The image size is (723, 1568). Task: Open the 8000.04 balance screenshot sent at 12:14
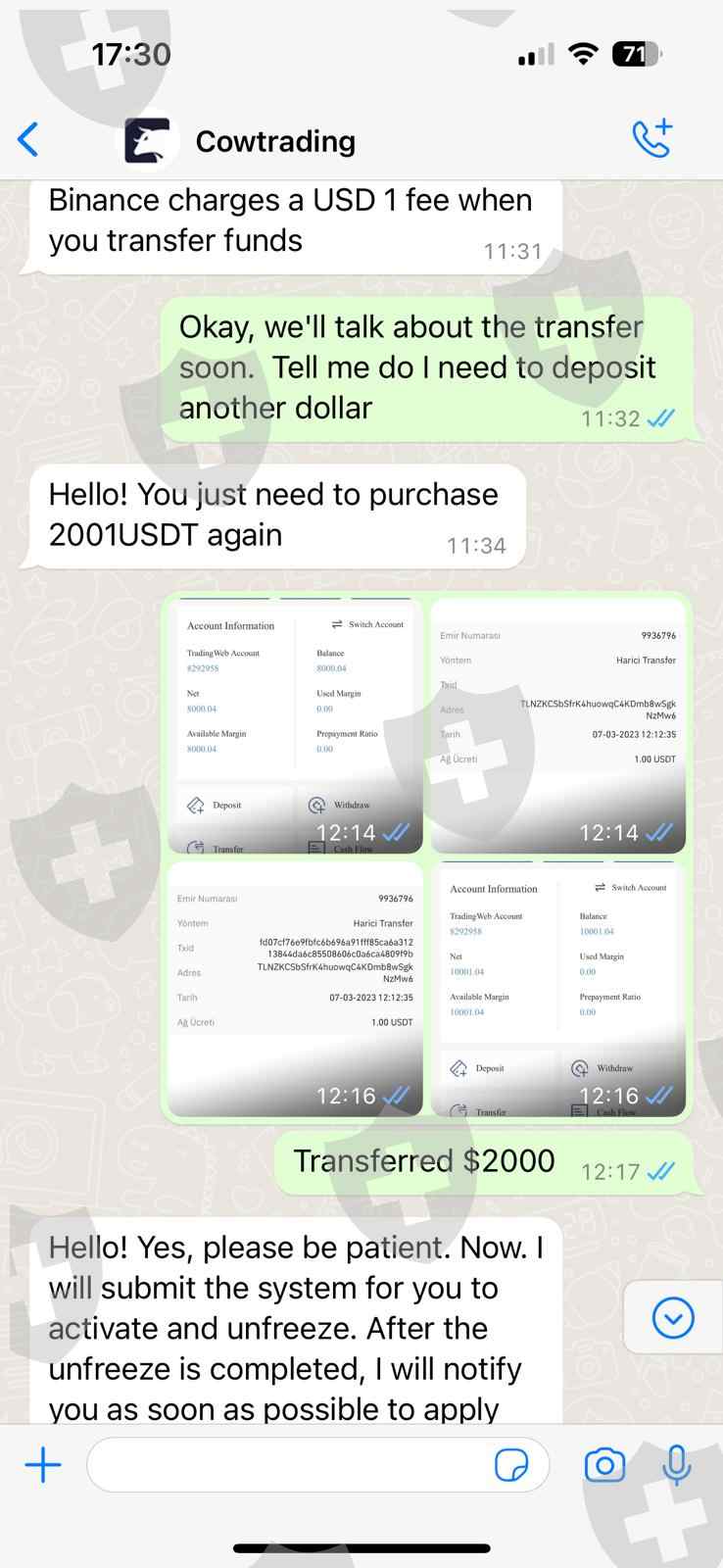[x=296, y=725]
